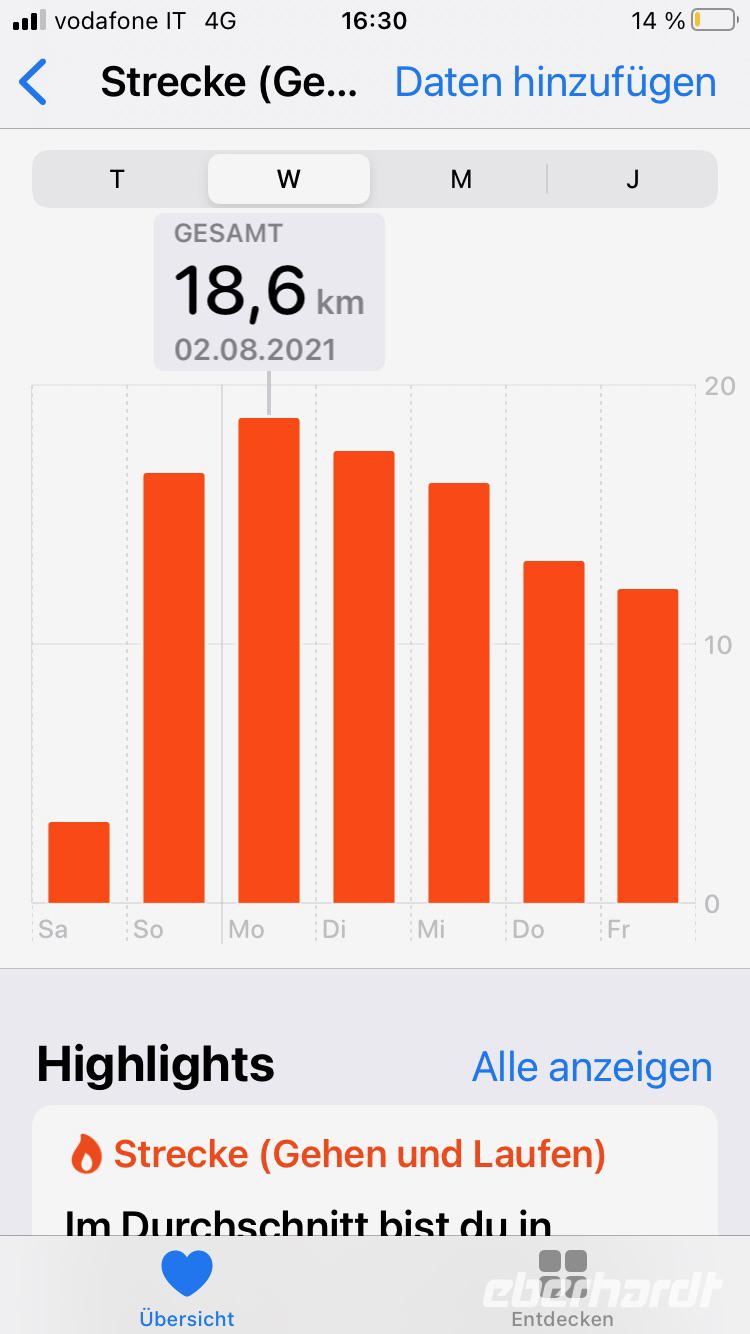The image size is (750, 1334).
Task: Select the Fr bar in the chart
Action: click(x=648, y=746)
